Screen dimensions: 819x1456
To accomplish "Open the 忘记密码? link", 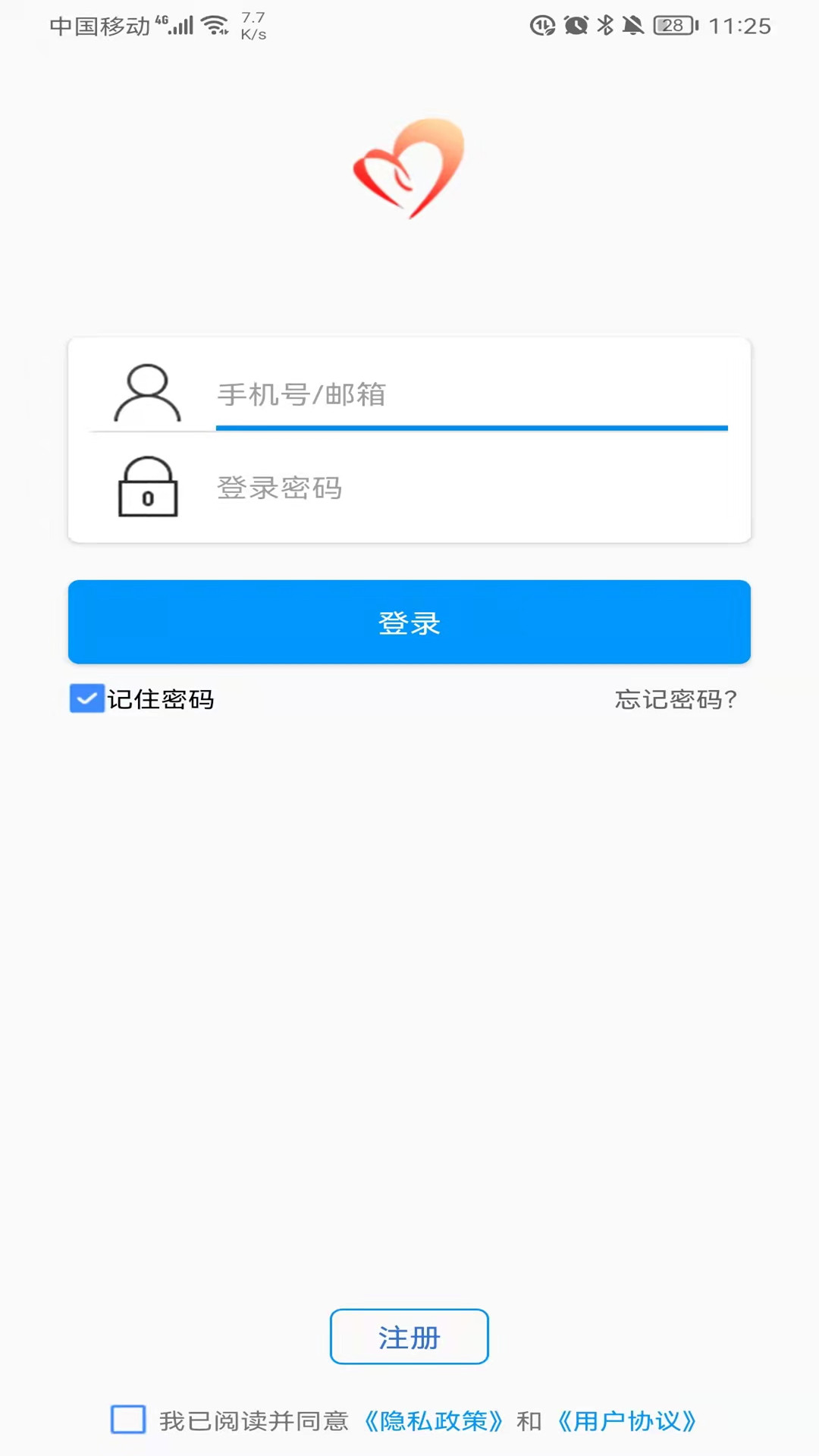I will [x=676, y=699].
